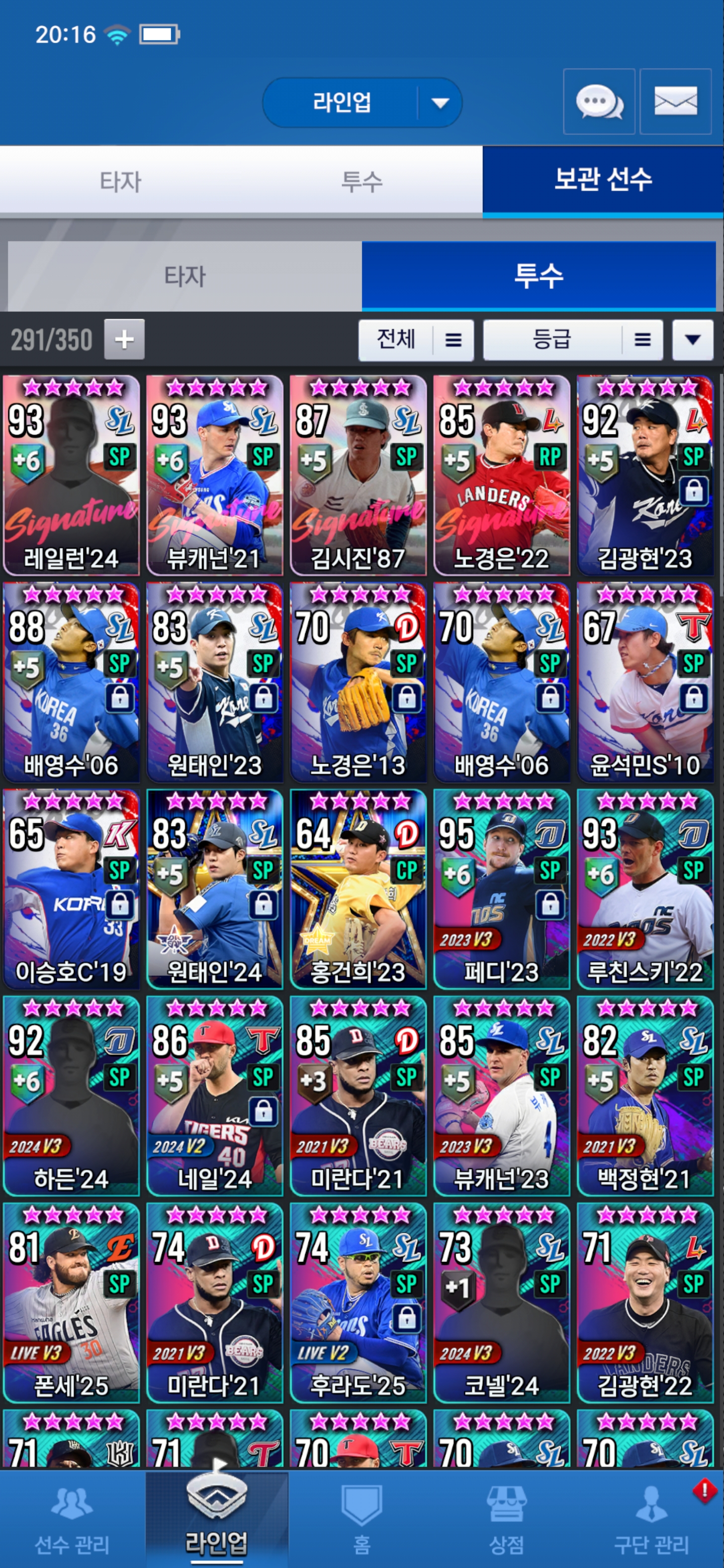Go to 홈 in bottom navigation
724x1568 pixels.
361,1520
